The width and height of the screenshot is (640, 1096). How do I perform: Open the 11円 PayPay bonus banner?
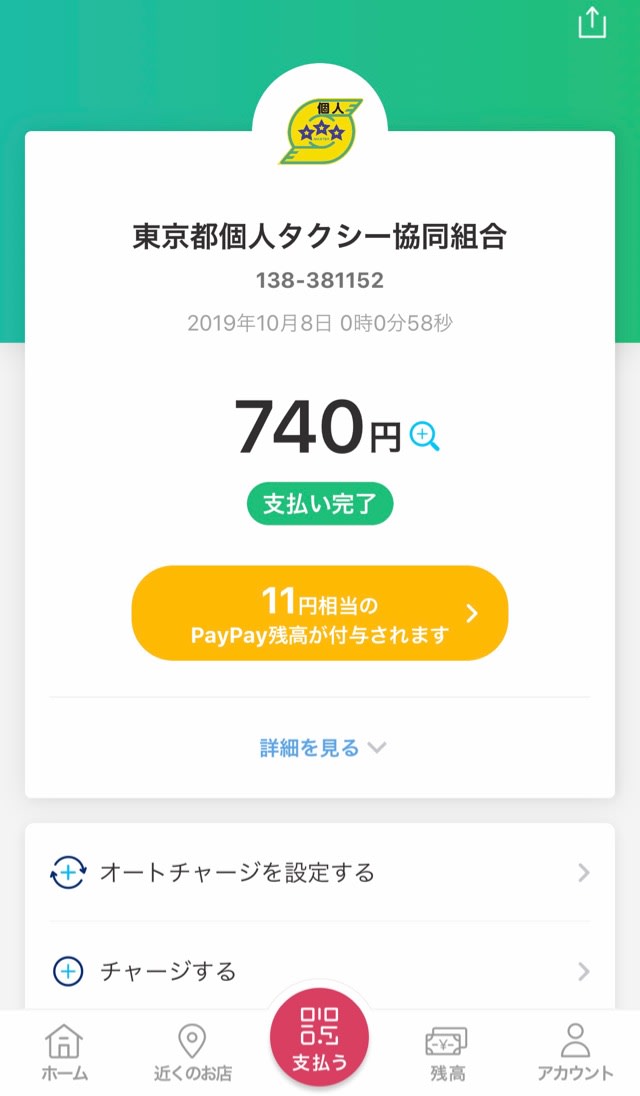tap(320, 614)
